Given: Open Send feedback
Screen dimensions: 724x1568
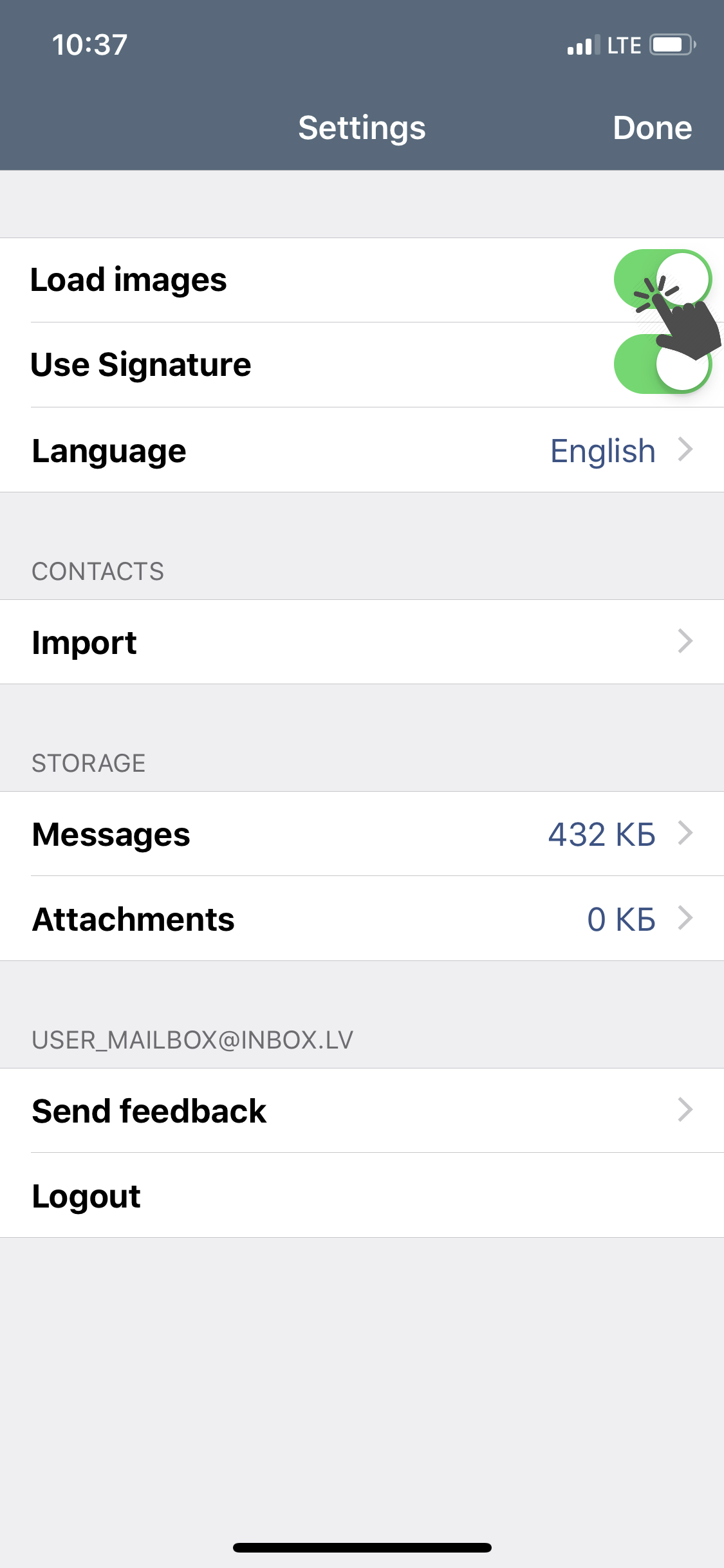Looking at the screenshot, I should pyautogui.click(x=362, y=1110).
